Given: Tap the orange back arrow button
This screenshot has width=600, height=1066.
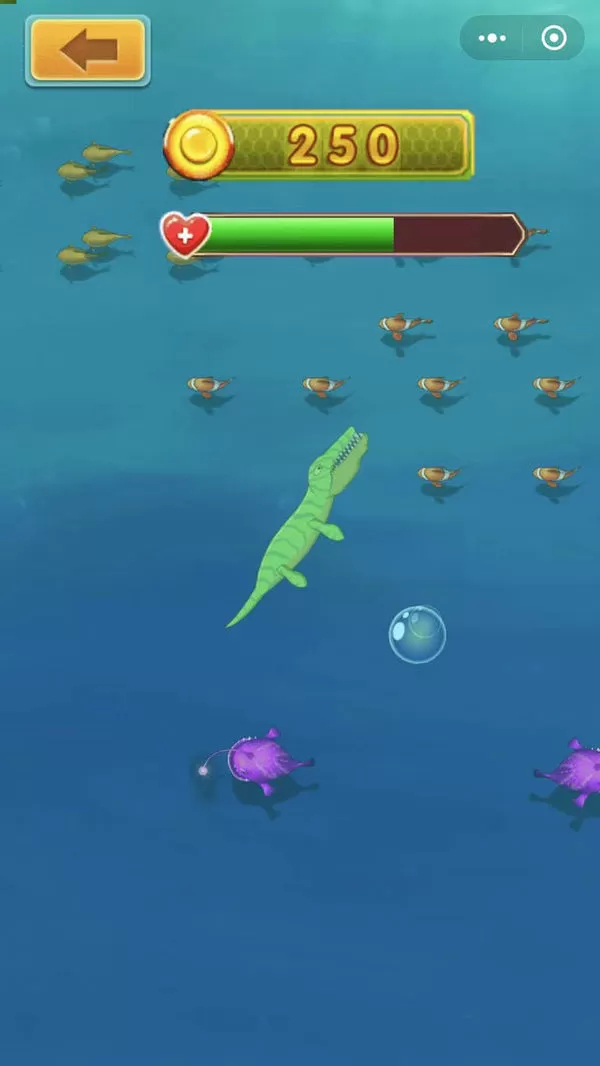Looking at the screenshot, I should click(88, 50).
